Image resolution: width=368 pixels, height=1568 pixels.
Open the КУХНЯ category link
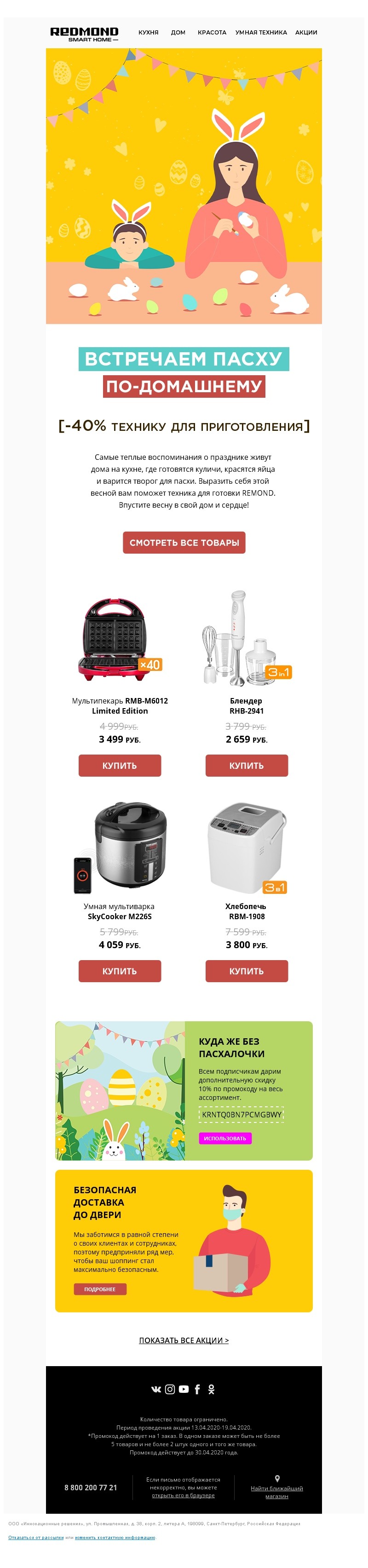(148, 32)
